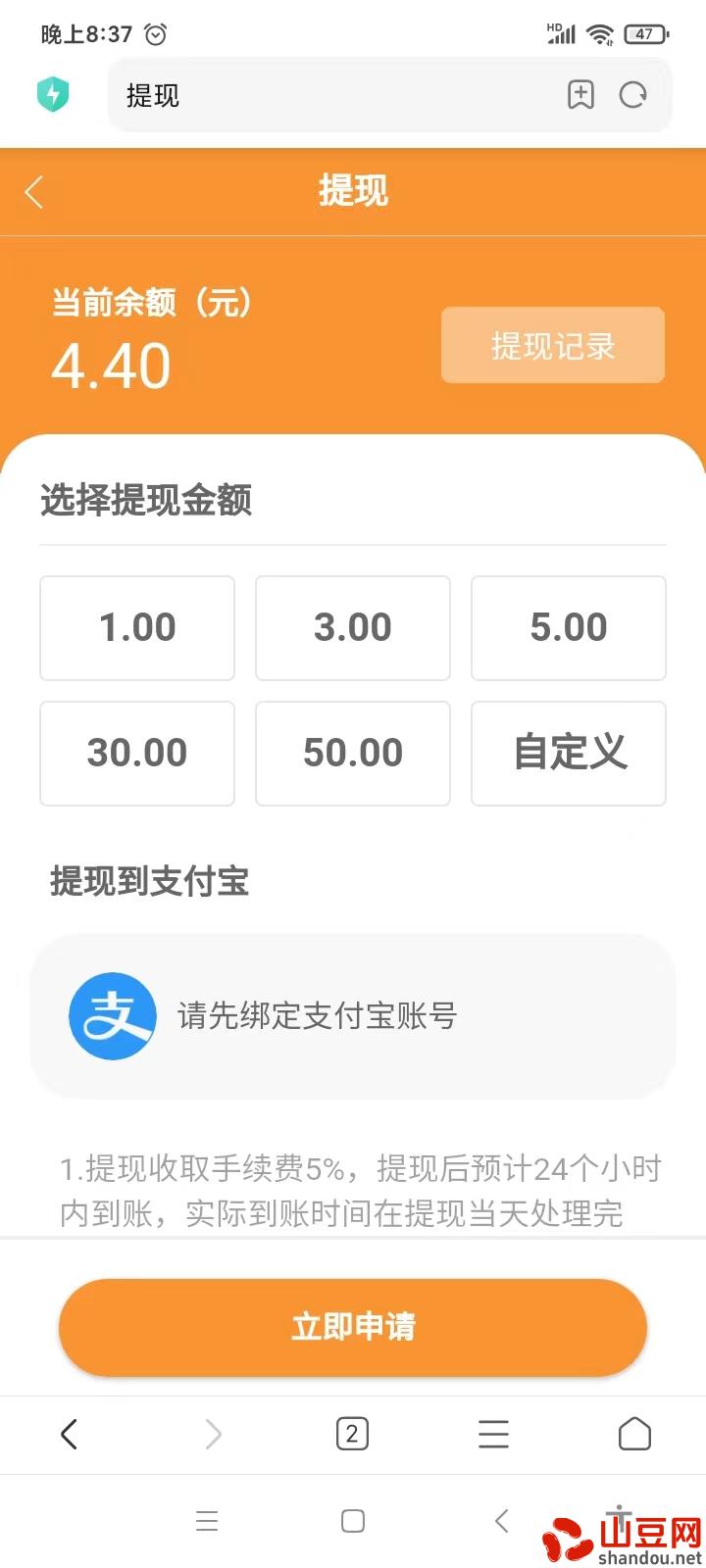Refresh the page using the reload icon
Image resolution: width=706 pixels, height=1568 pixels.
pyautogui.click(x=633, y=95)
